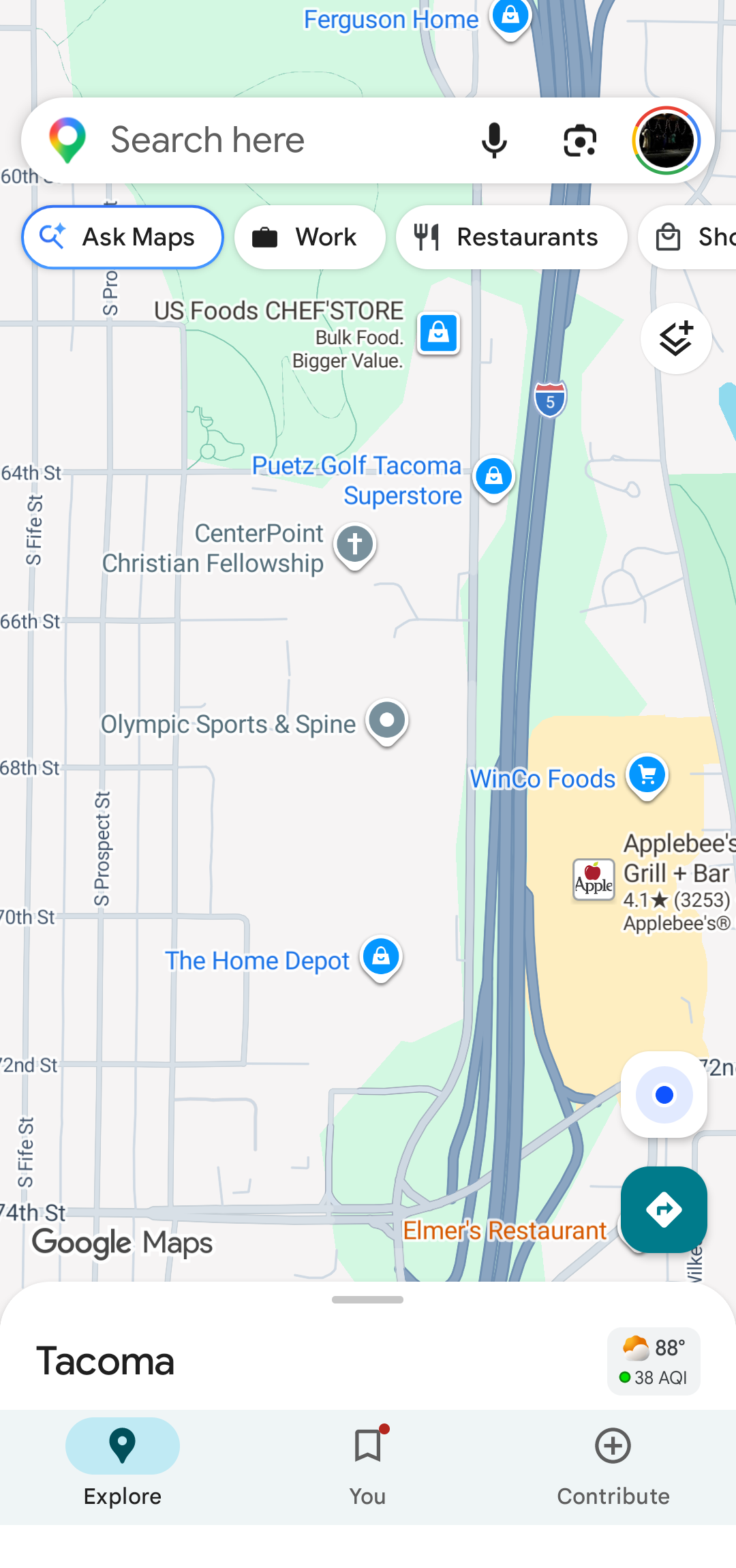Open the account profile picture
This screenshot has height=1568, width=736.
[x=666, y=140]
